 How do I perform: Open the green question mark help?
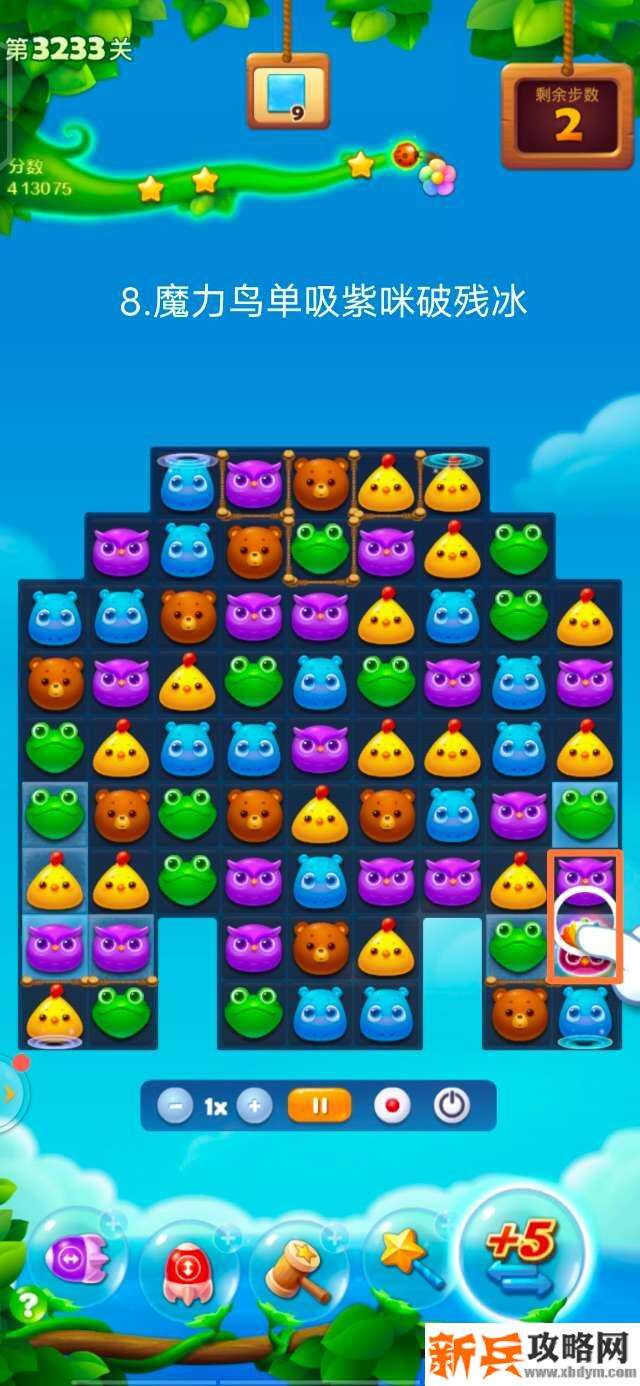(26, 1304)
